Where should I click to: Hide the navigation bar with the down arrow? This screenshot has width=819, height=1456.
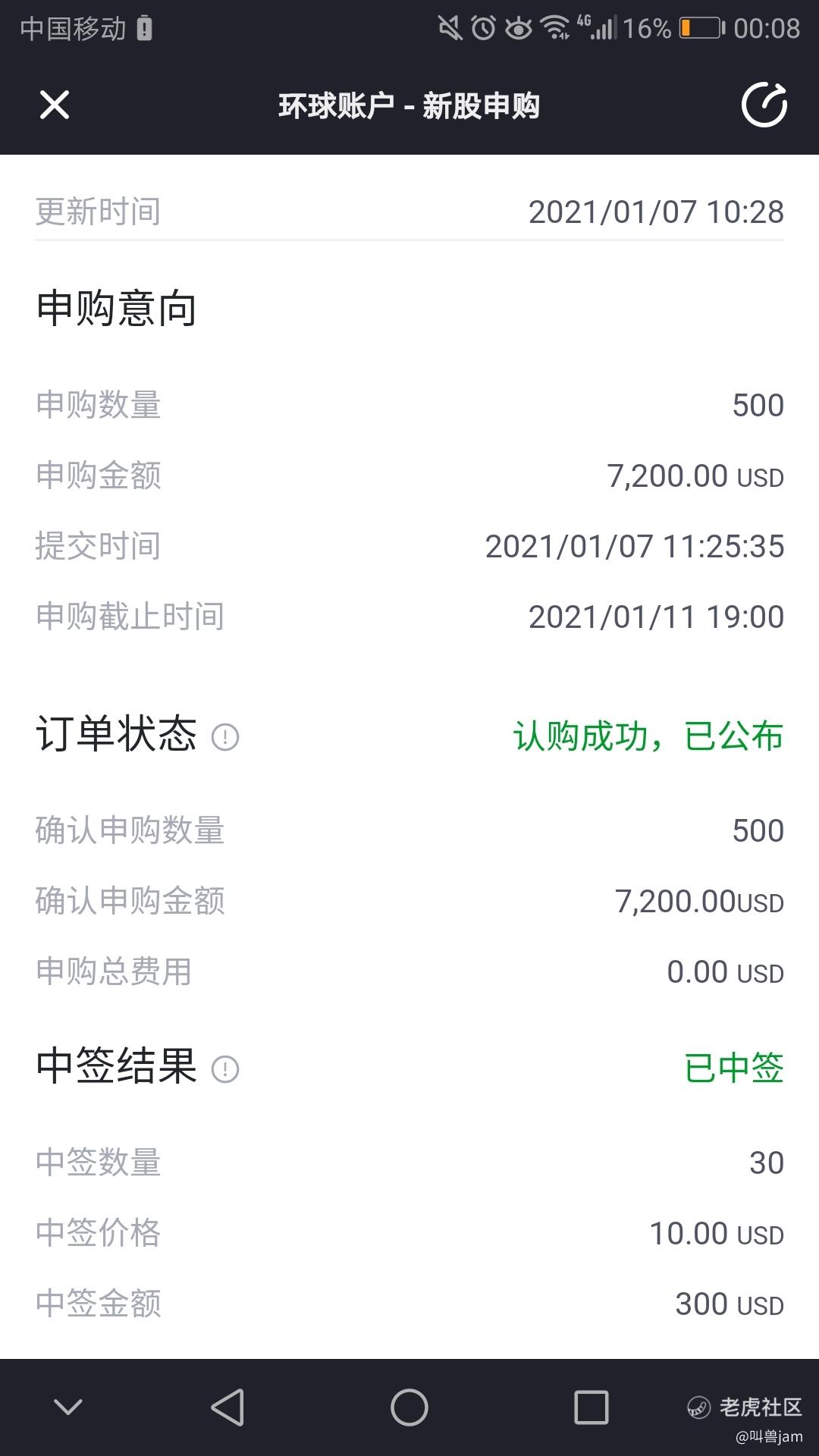coord(68,1407)
